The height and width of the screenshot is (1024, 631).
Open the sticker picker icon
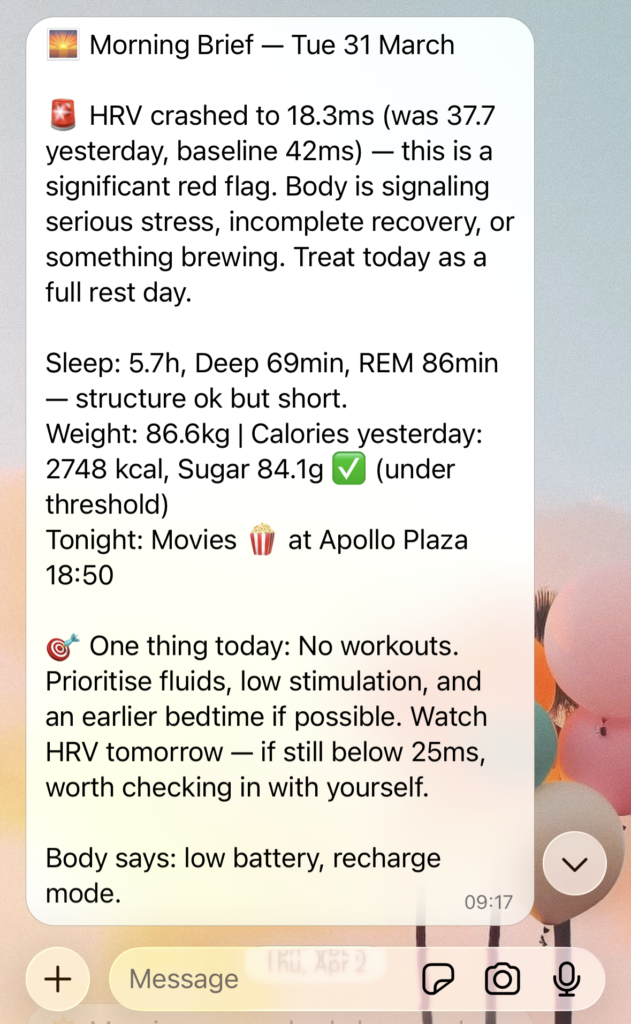point(438,979)
